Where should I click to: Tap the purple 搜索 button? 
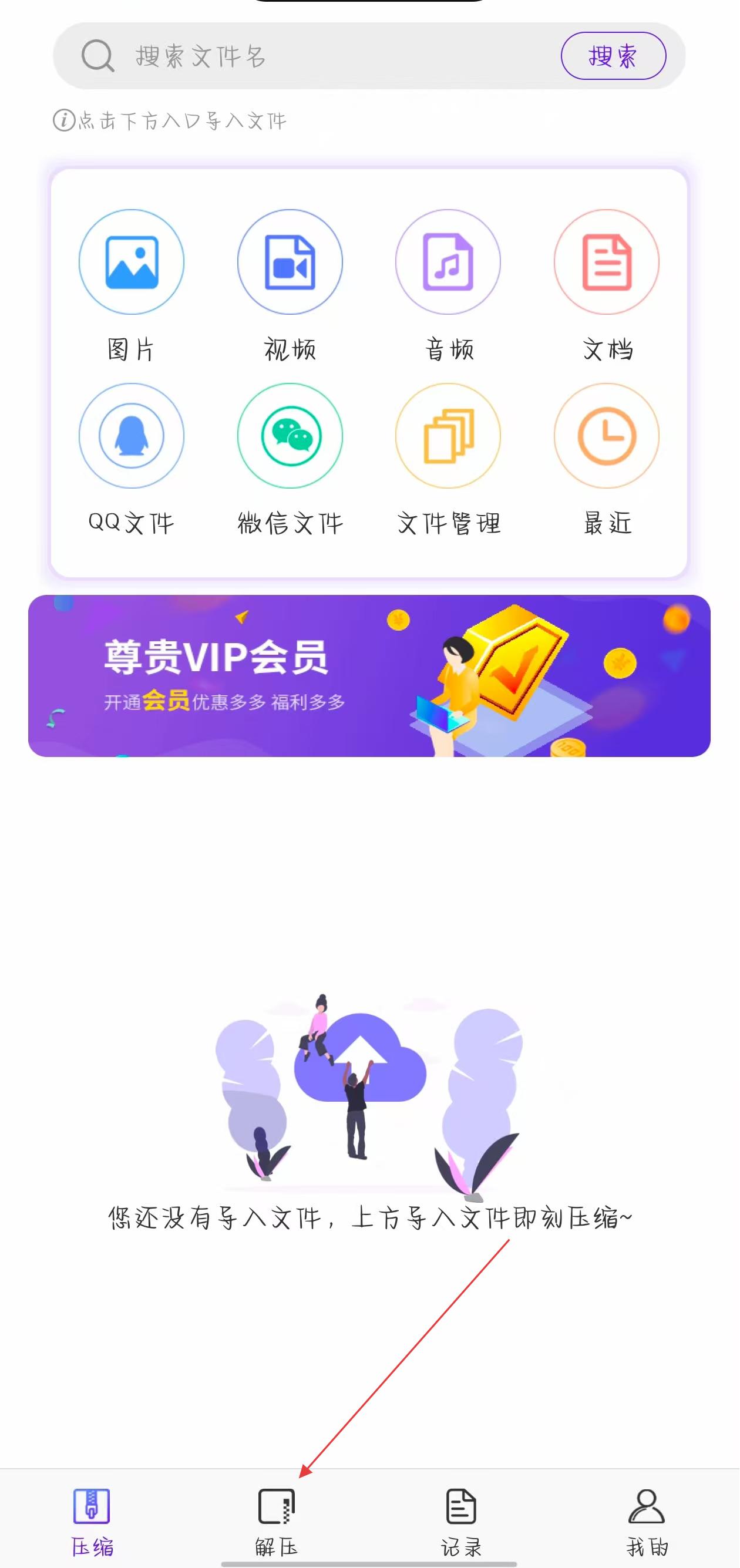[x=613, y=56]
